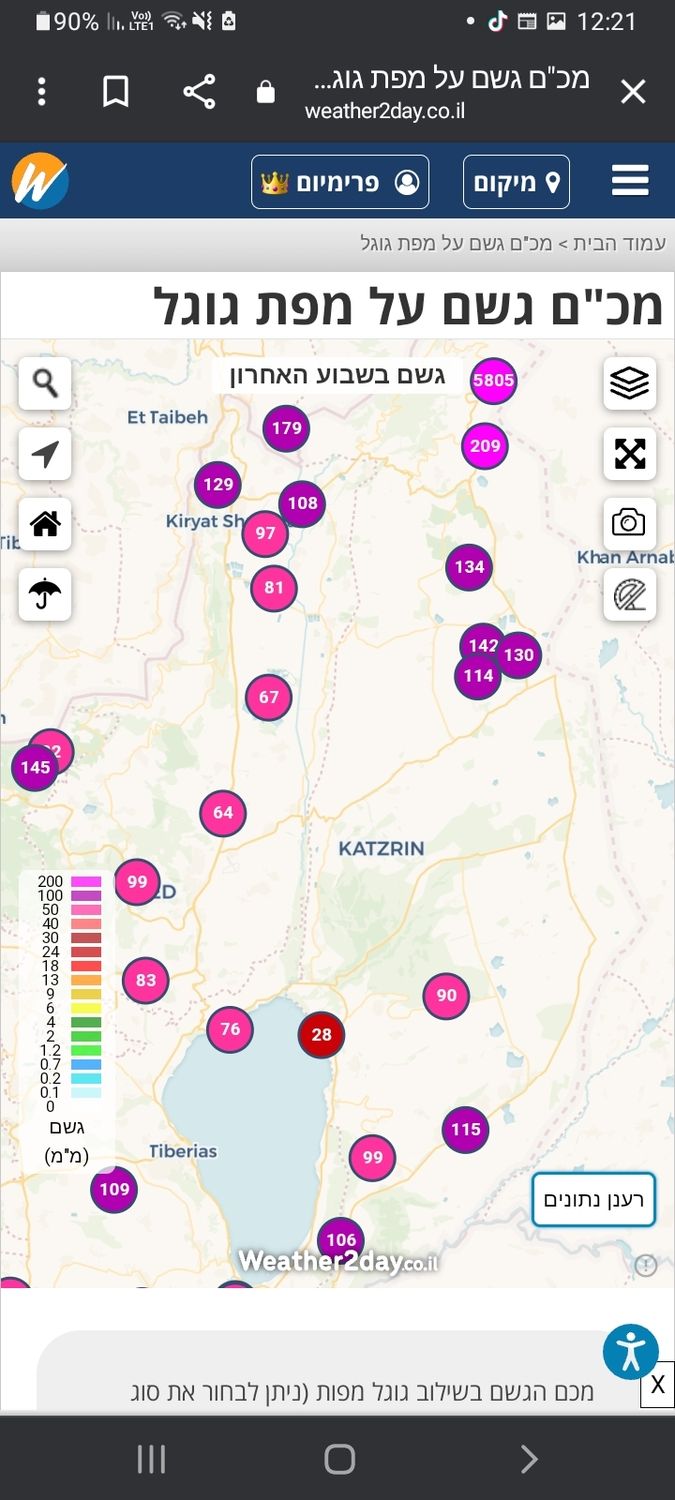Viewport: 675px width, 1500px height.
Task: Share this weather2day page
Action: point(200,92)
